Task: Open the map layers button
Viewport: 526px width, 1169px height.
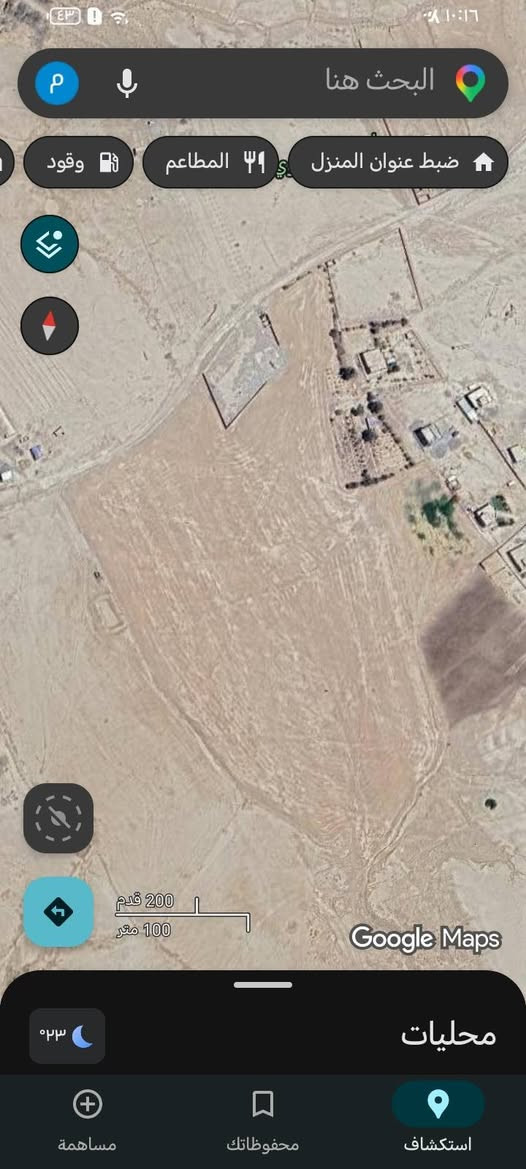Action: (x=50, y=243)
